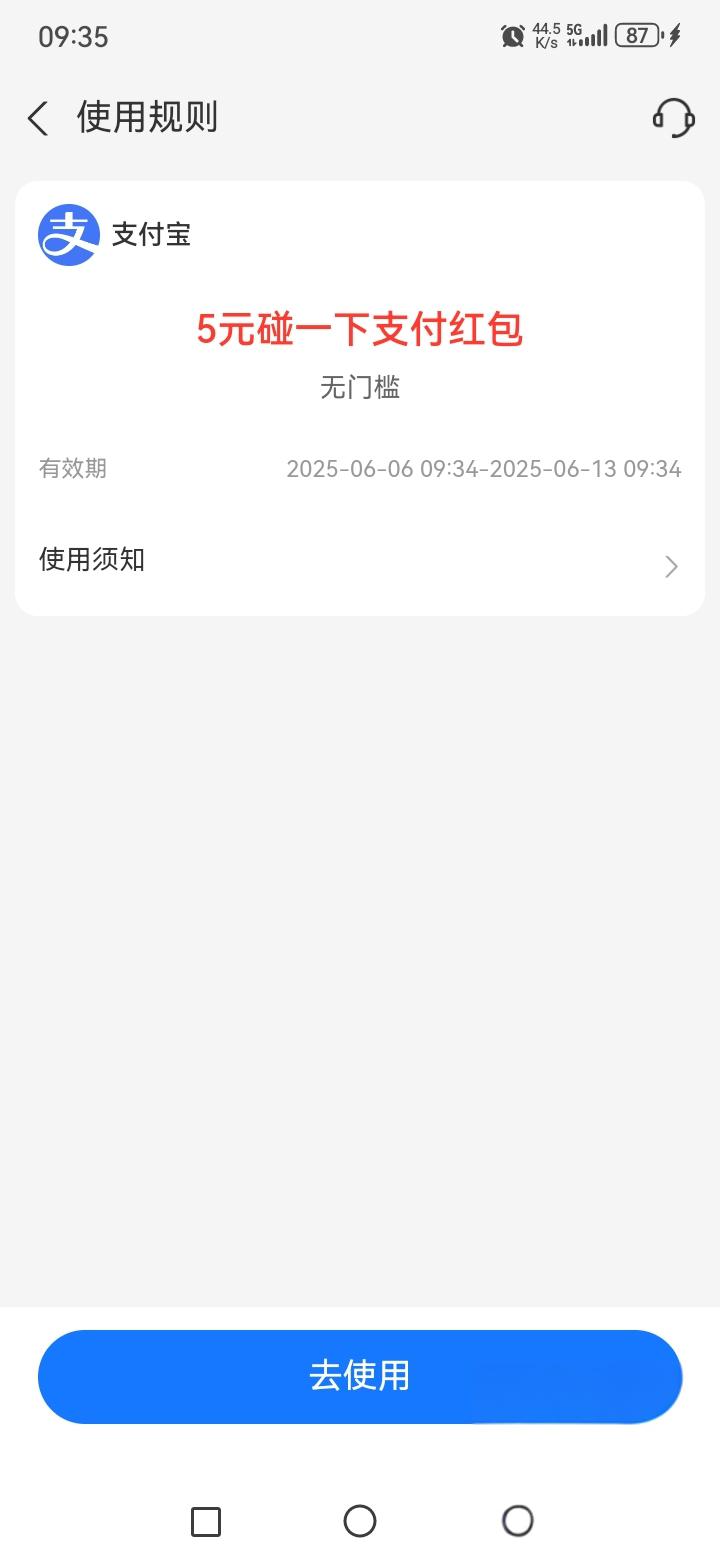The image size is (720, 1560).
Task: Tap the blue 去使用 button
Action: 360,1376
